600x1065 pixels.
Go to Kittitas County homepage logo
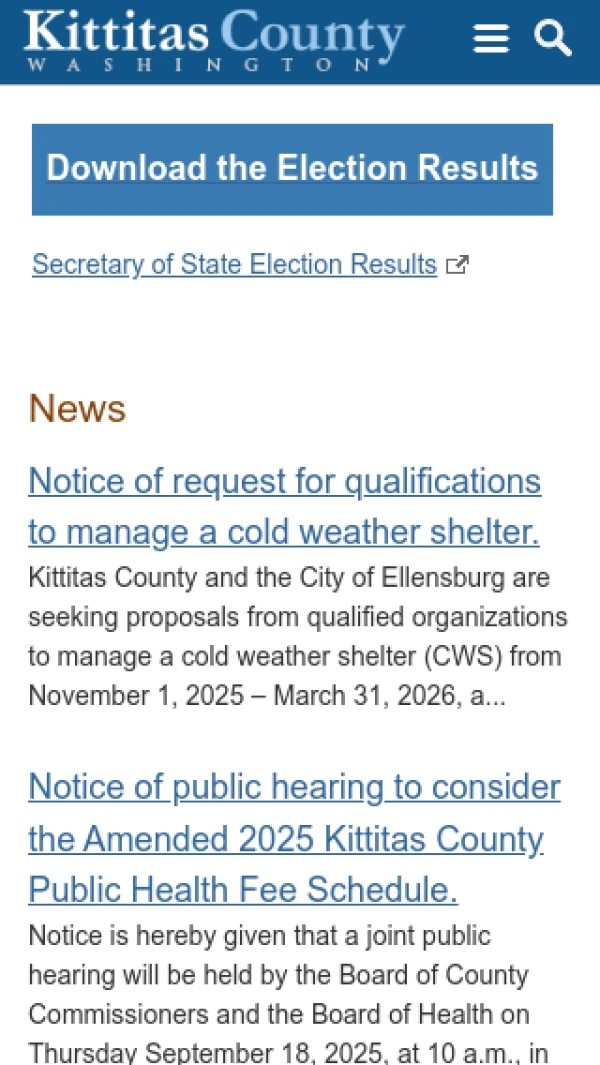tap(213, 39)
